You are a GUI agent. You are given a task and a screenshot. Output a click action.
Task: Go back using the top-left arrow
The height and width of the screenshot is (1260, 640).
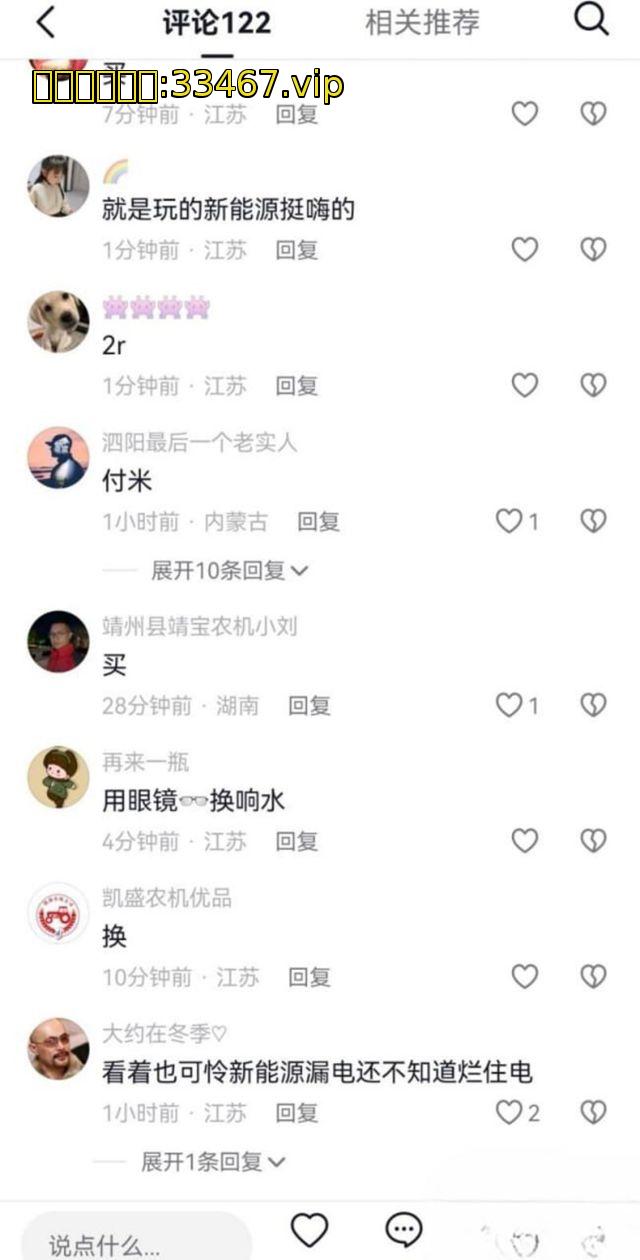[45, 21]
